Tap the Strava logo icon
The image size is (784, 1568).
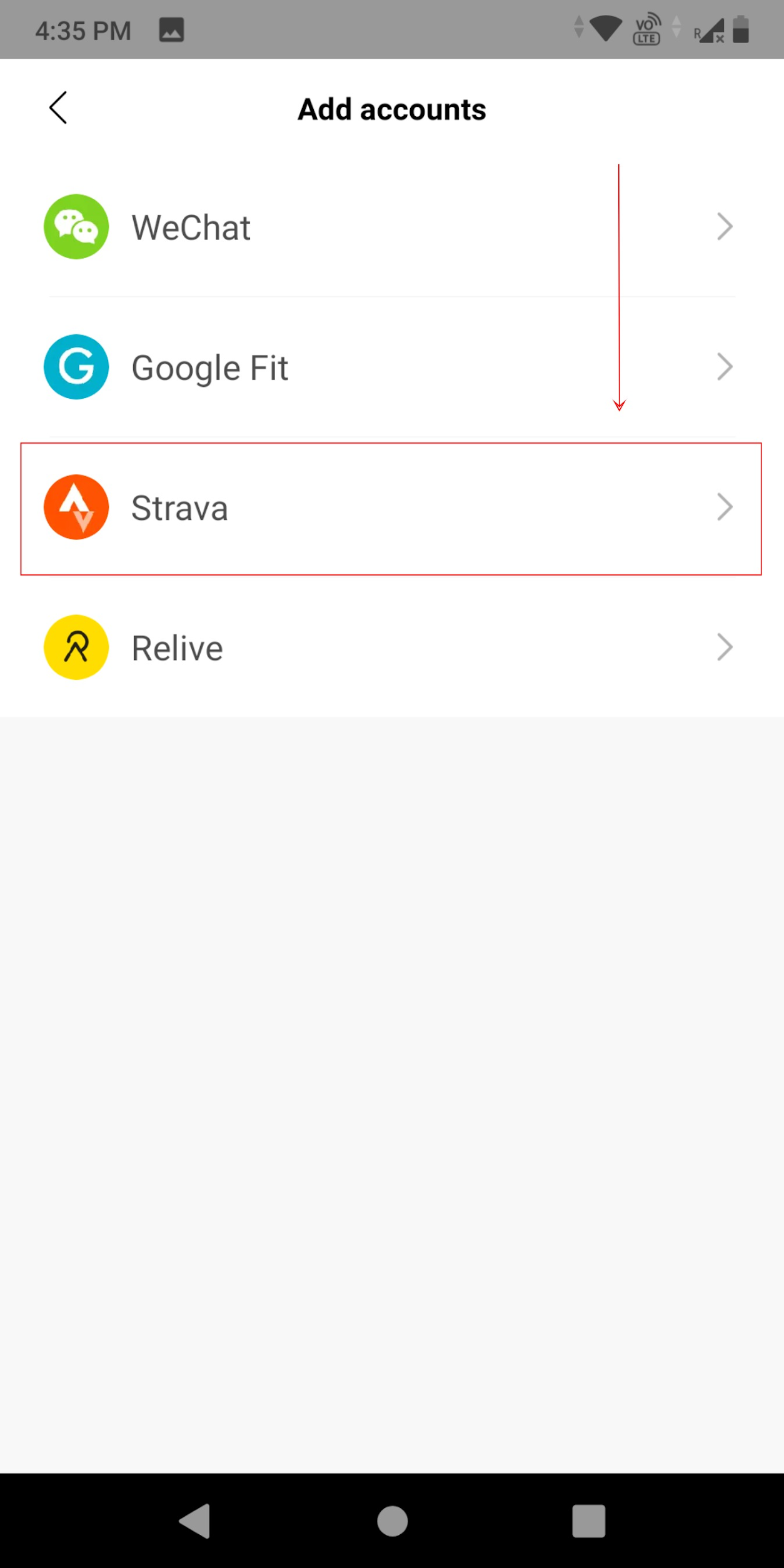click(x=76, y=507)
